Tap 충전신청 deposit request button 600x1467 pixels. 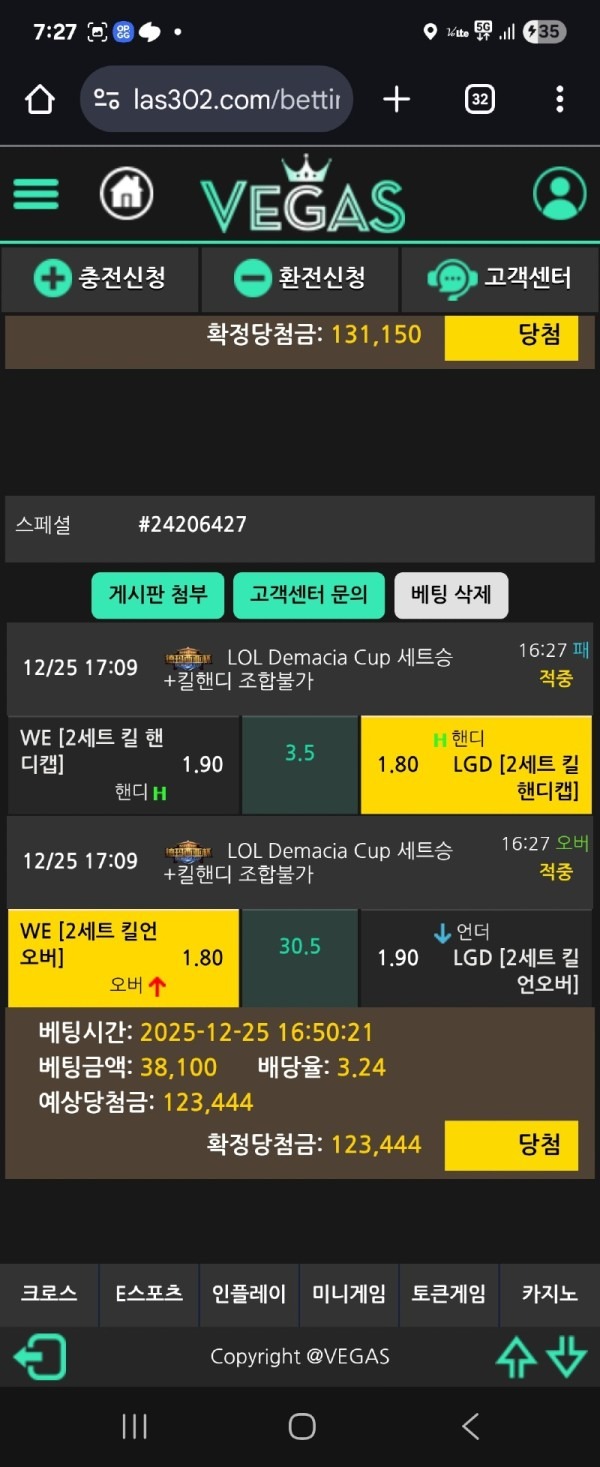100,278
